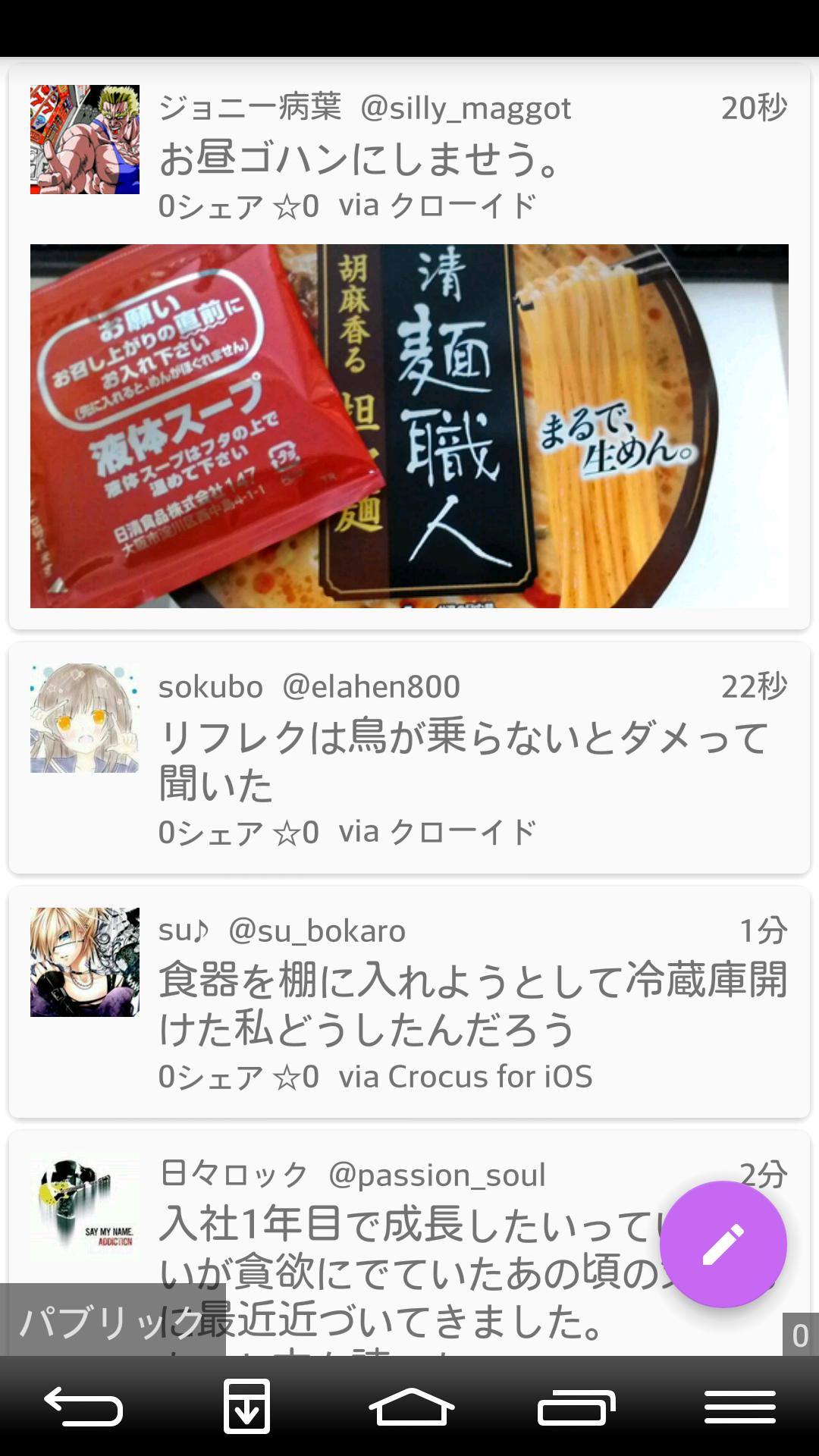Compose a new post with the pencil button

(x=723, y=1244)
